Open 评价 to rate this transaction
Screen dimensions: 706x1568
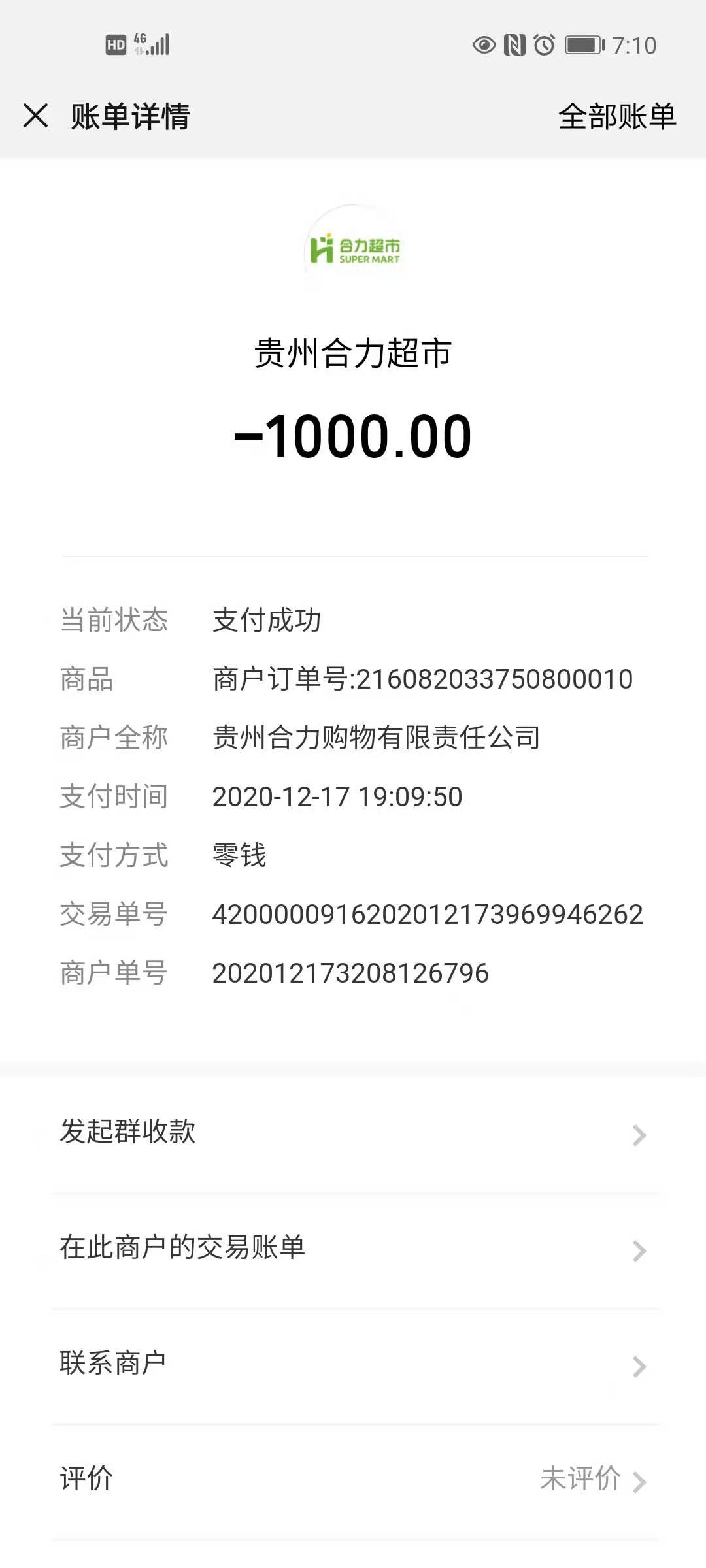(353, 1479)
